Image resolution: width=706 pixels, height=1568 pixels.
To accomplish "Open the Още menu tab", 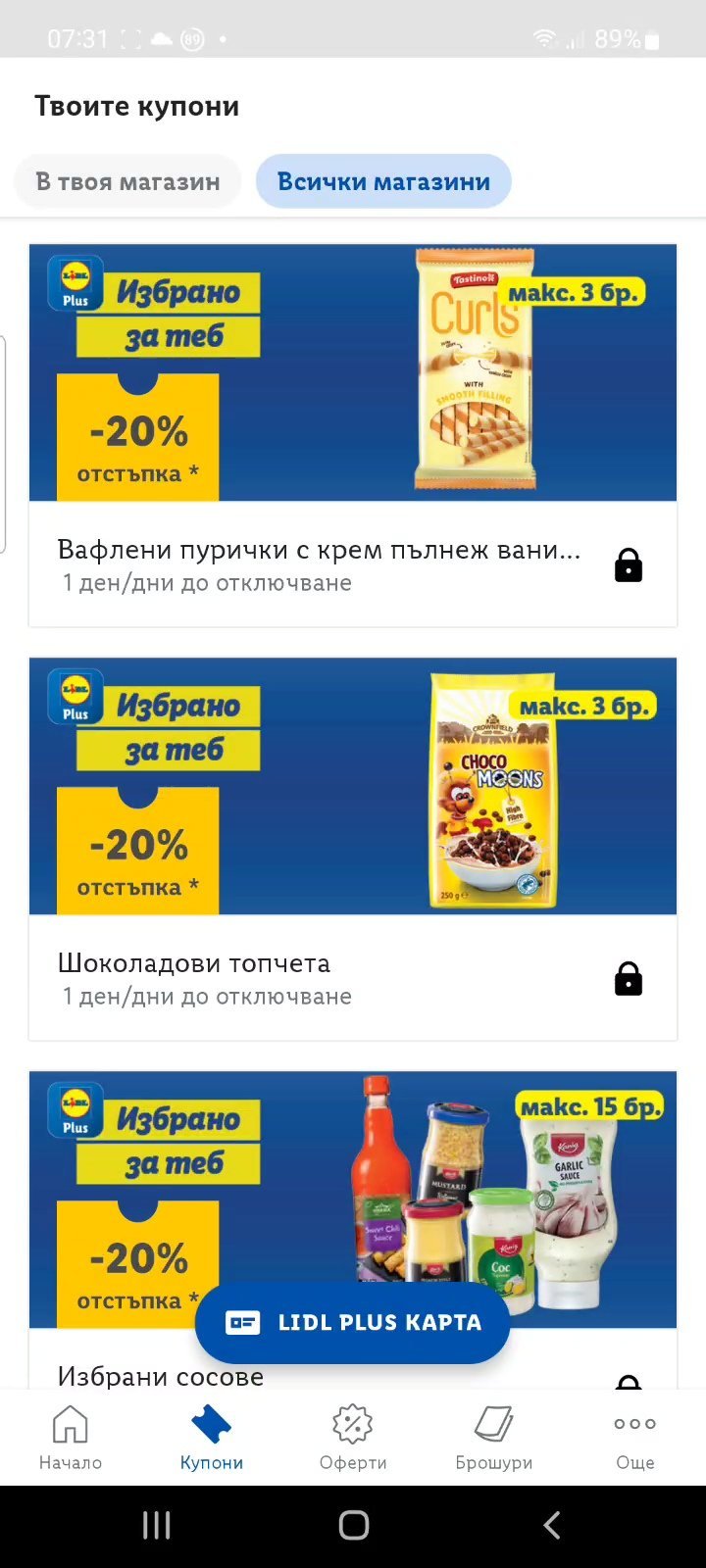I will (x=635, y=1438).
